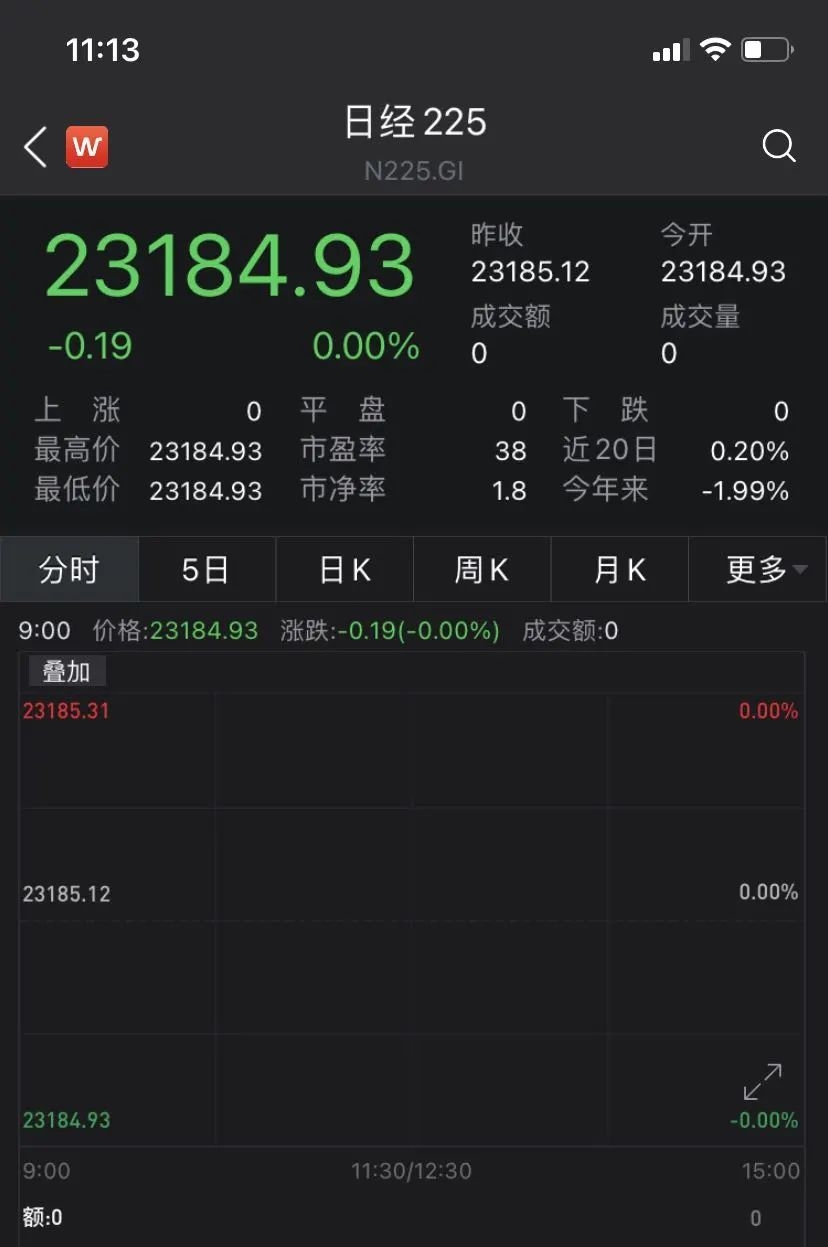Open the red W app icon
The image size is (828, 1247).
point(87,148)
